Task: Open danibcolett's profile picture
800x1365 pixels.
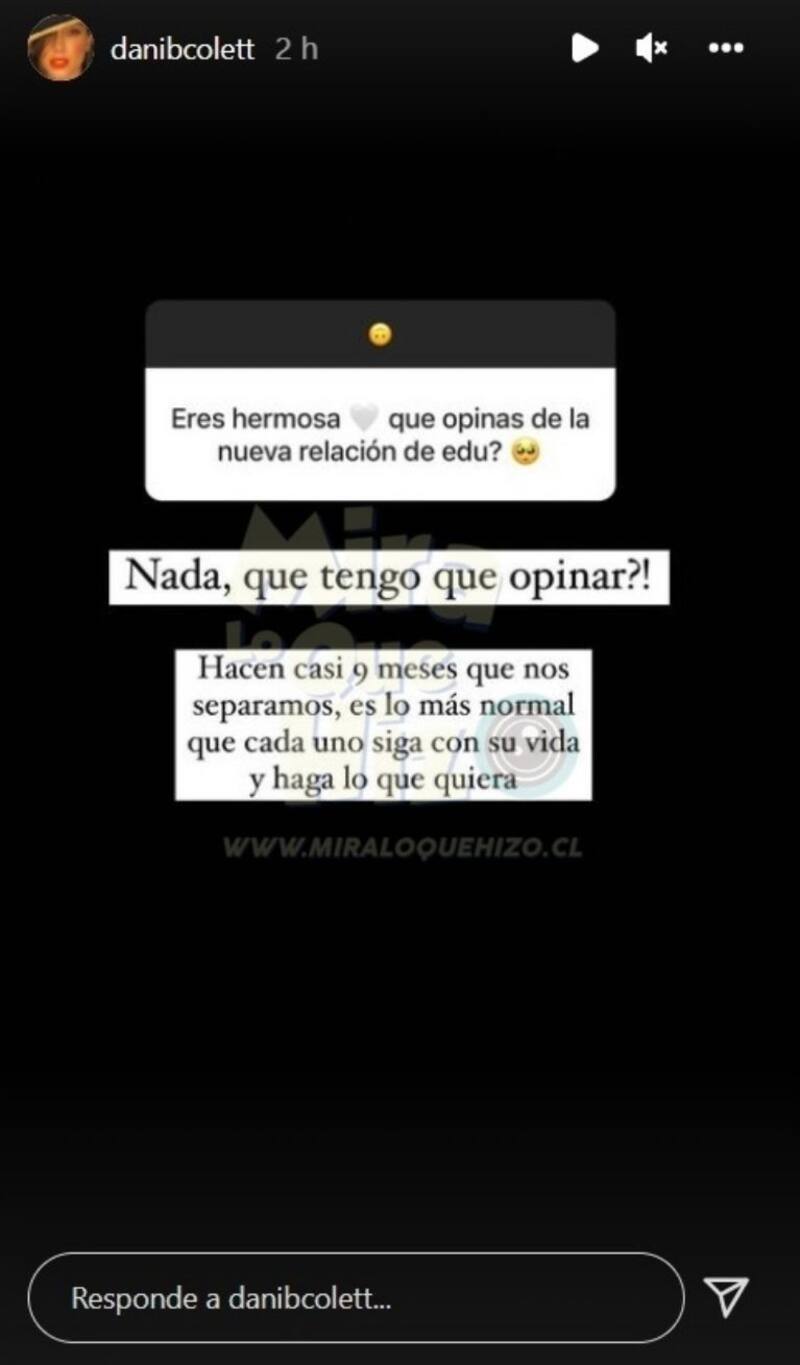Action: click(x=60, y=47)
